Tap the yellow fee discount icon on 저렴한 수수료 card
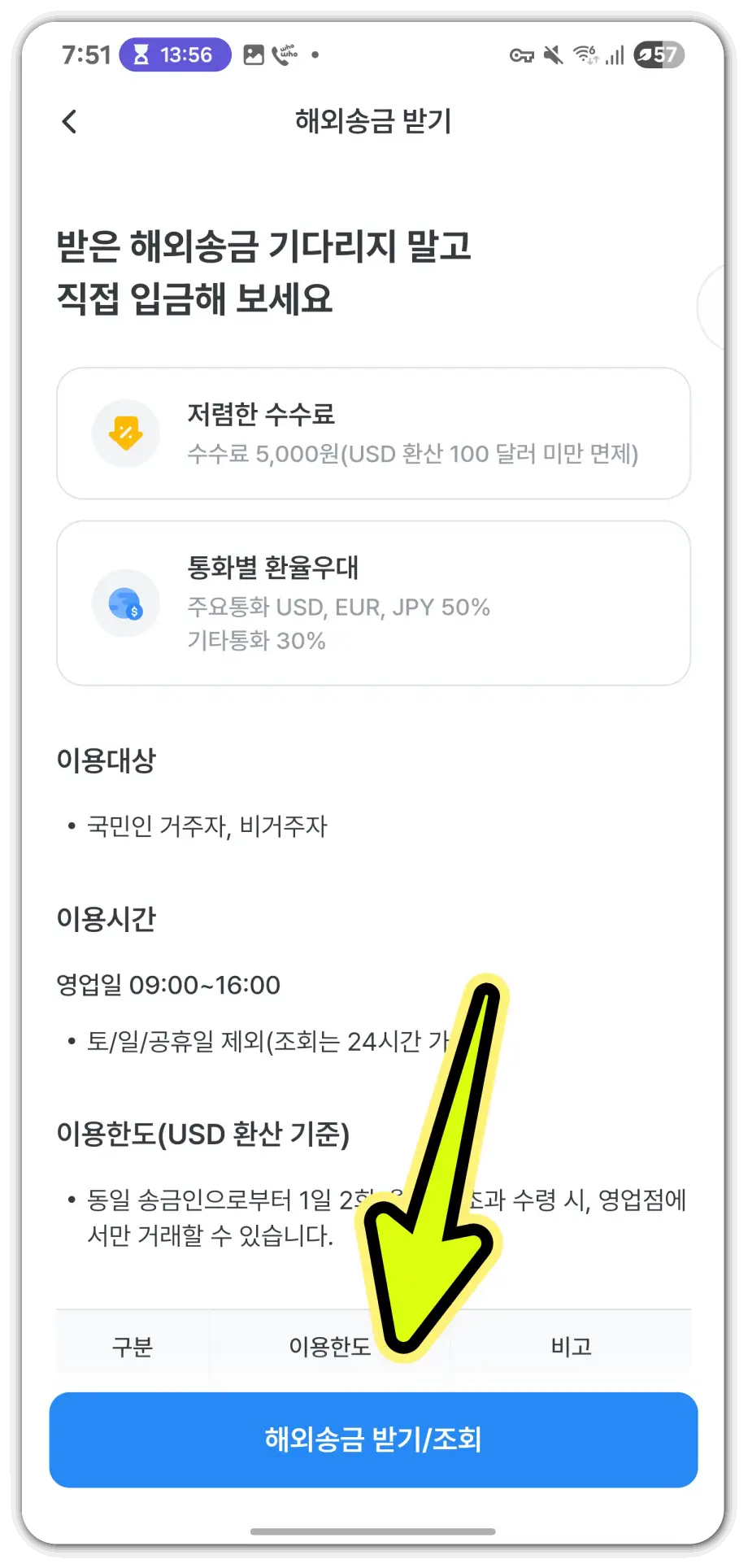The image size is (748, 1568). tap(126, 433)
